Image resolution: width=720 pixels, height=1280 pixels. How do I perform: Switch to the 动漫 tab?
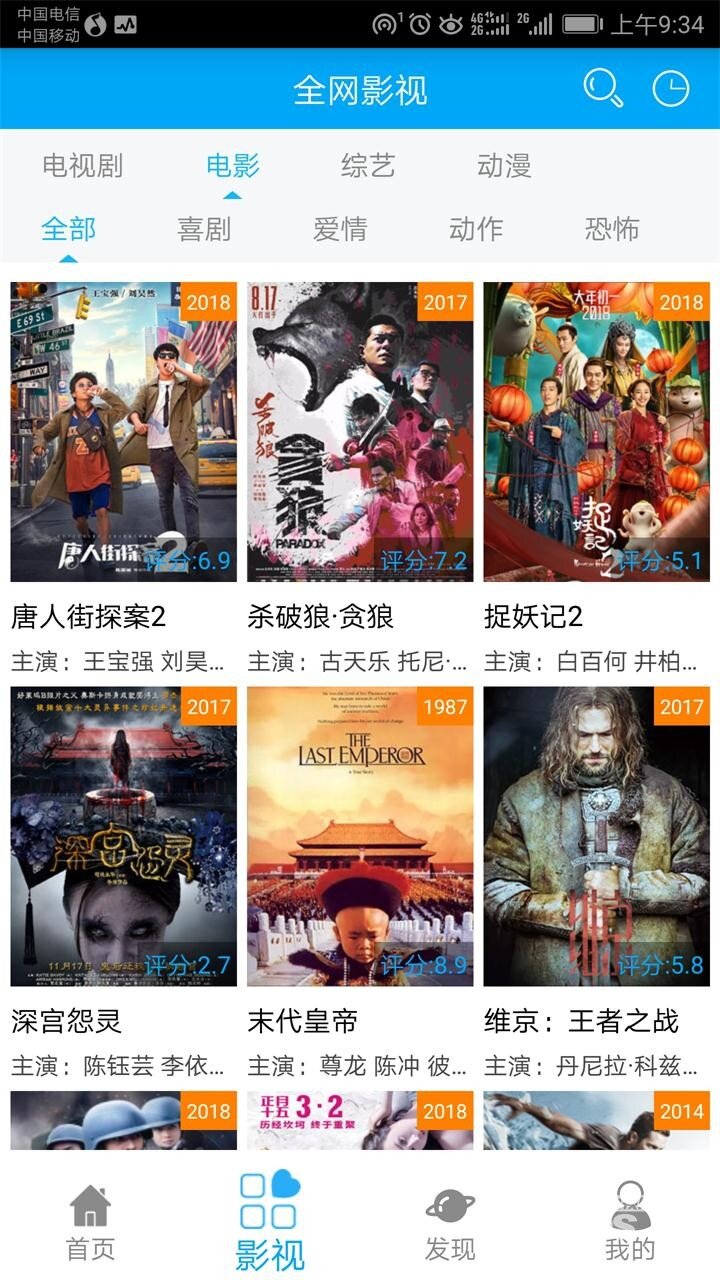point(504,165)
